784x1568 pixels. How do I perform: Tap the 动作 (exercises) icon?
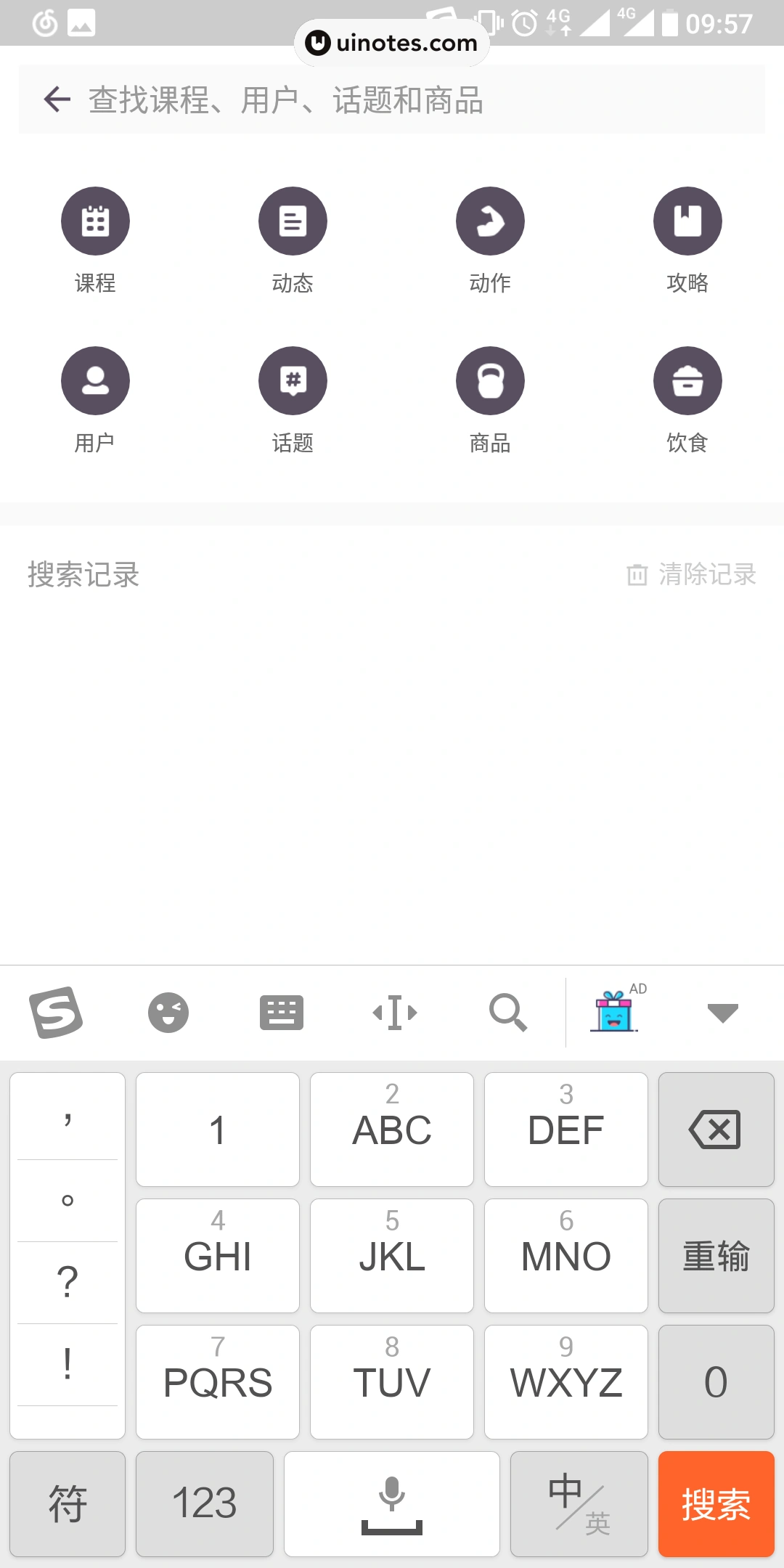coord(490,221)
